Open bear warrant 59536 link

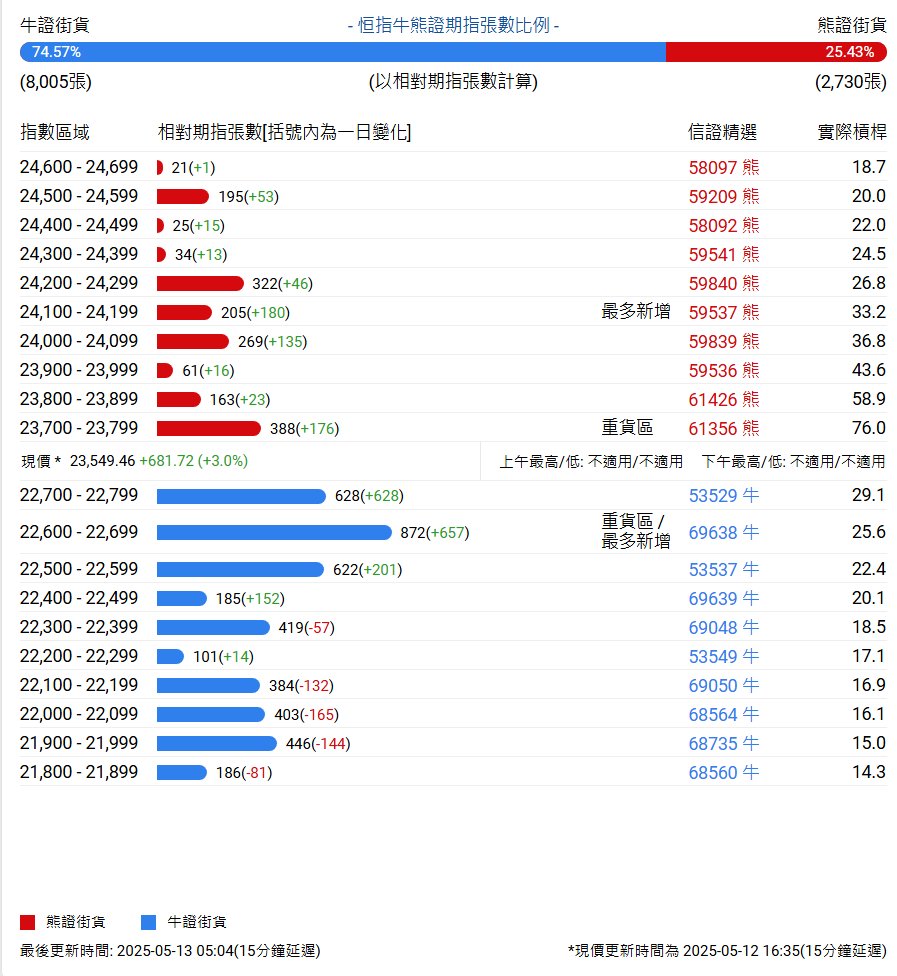tap(723, 370)
